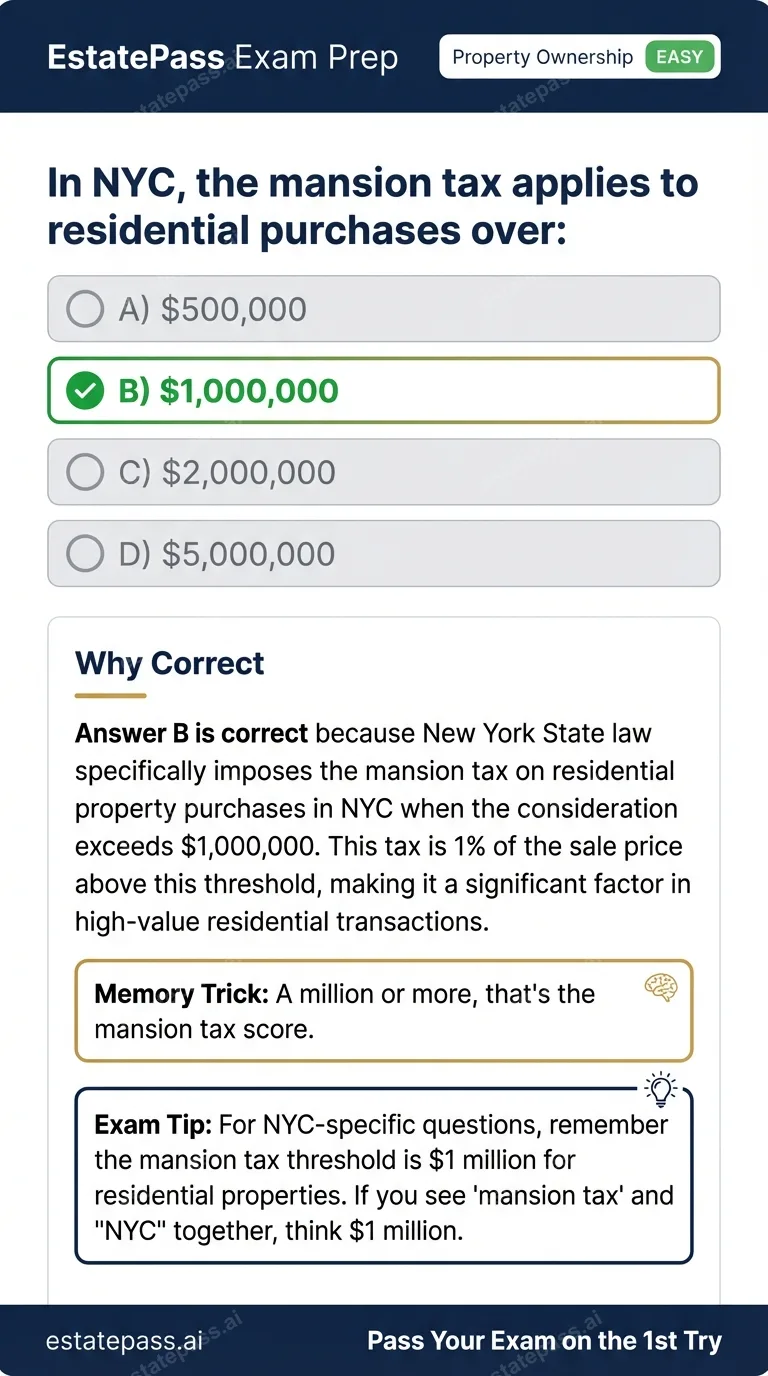Expand the Why Correct explanation section
The image size is (768, 1376).
[x=169, y=663]
